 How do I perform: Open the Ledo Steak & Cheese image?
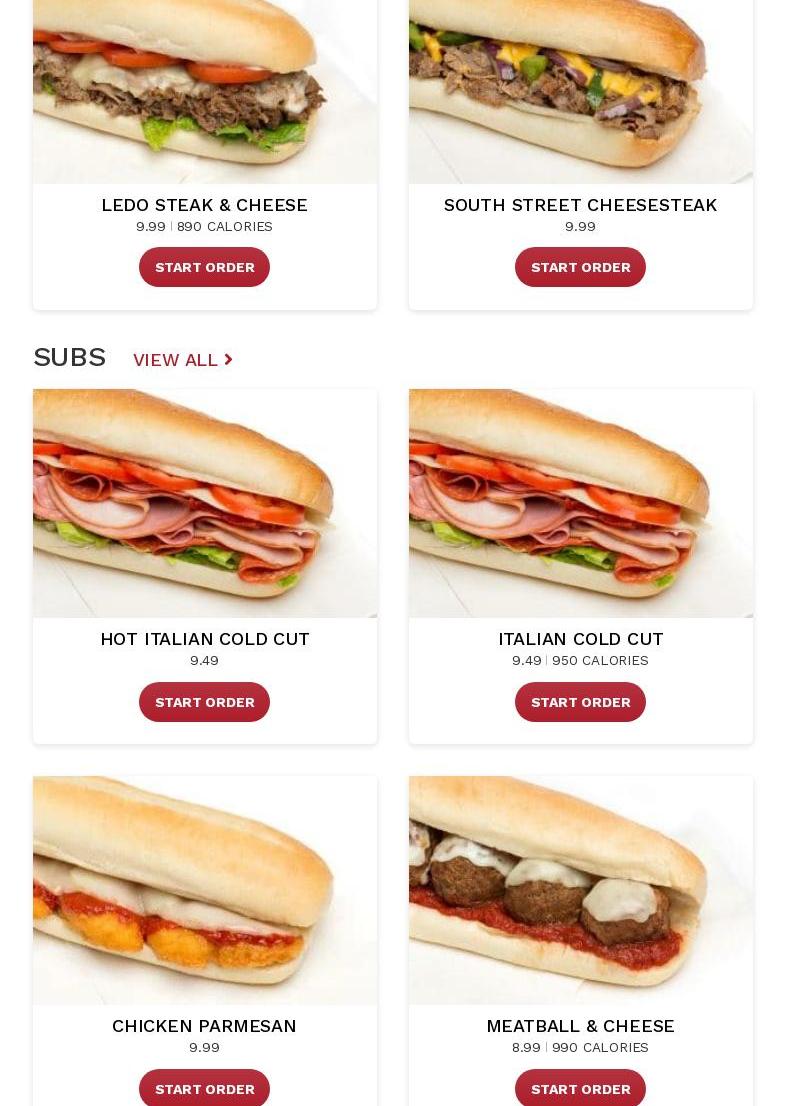(204, 90)
